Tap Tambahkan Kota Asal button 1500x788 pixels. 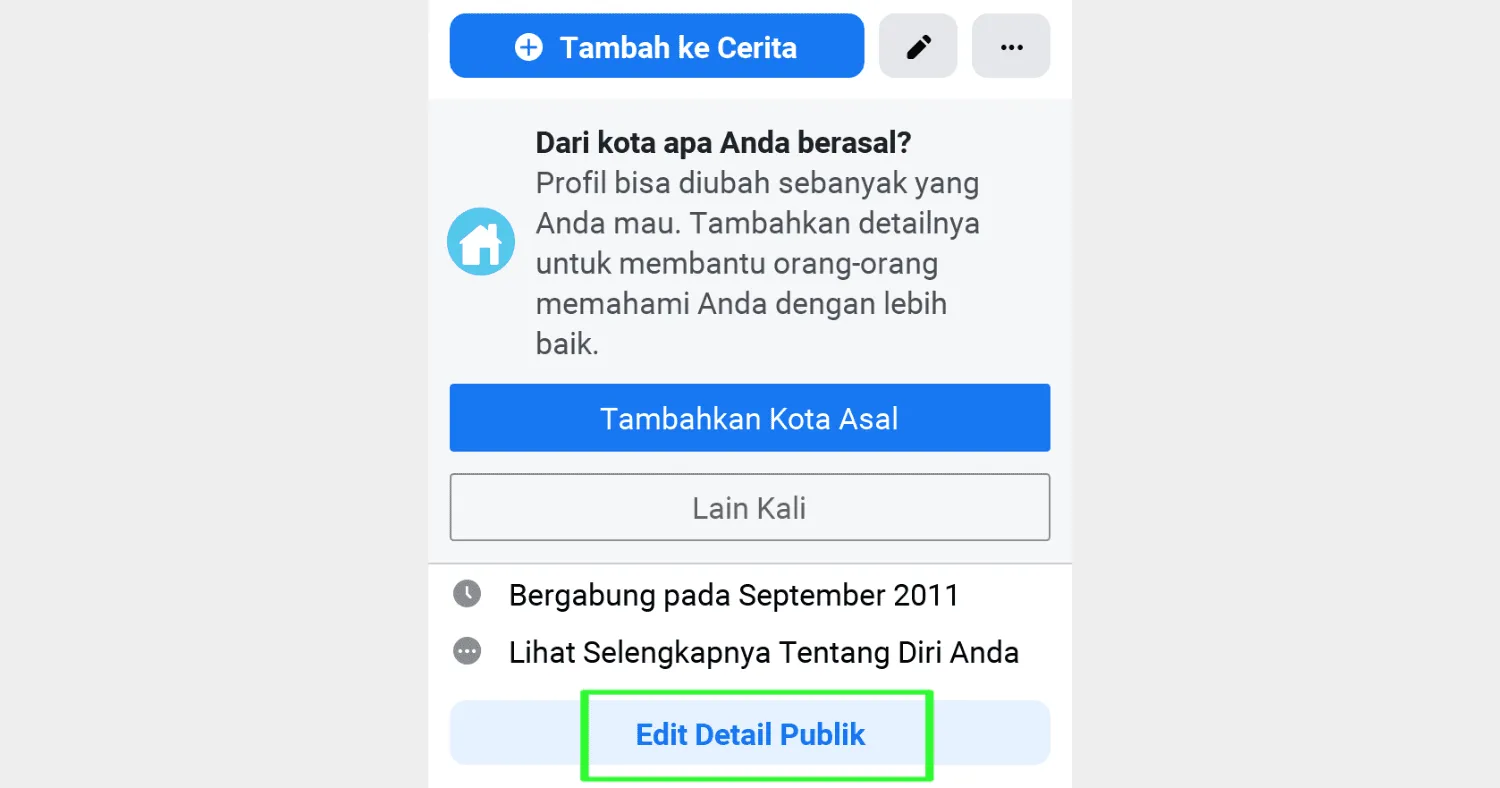[749, 418]
